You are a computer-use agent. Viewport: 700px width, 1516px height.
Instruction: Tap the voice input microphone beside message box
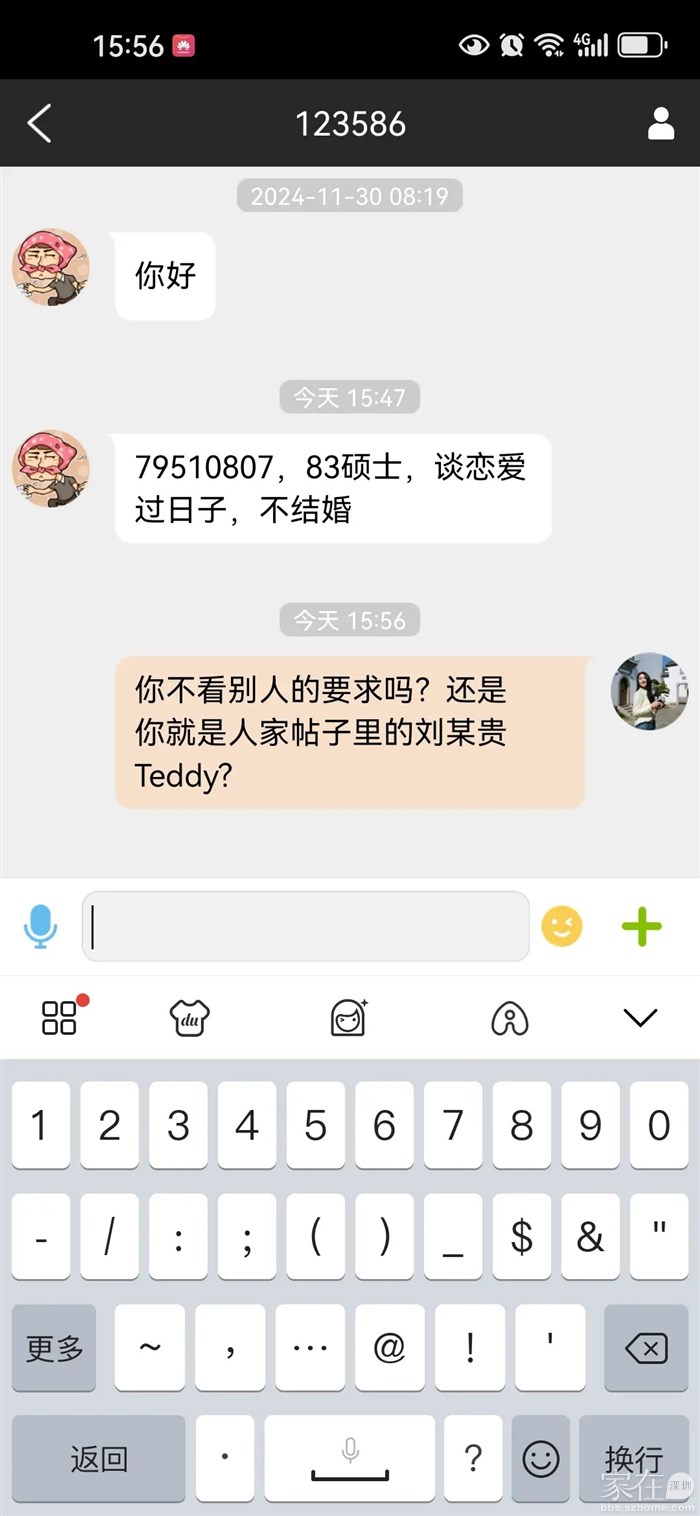(x=40, y=927)
